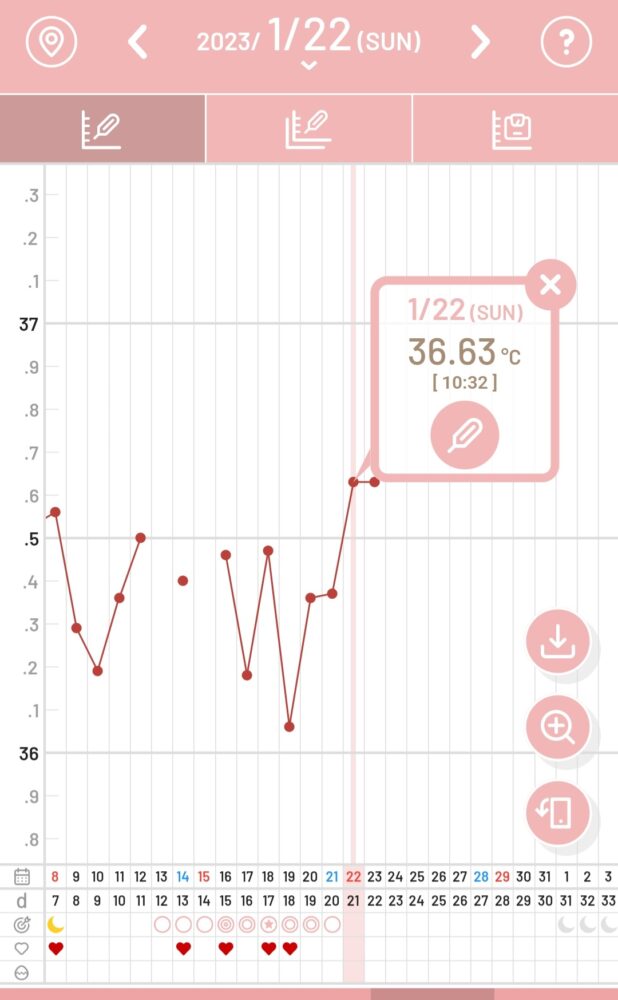
Task: Select the temperature point for day 14
Action: (x=182, y=580)
